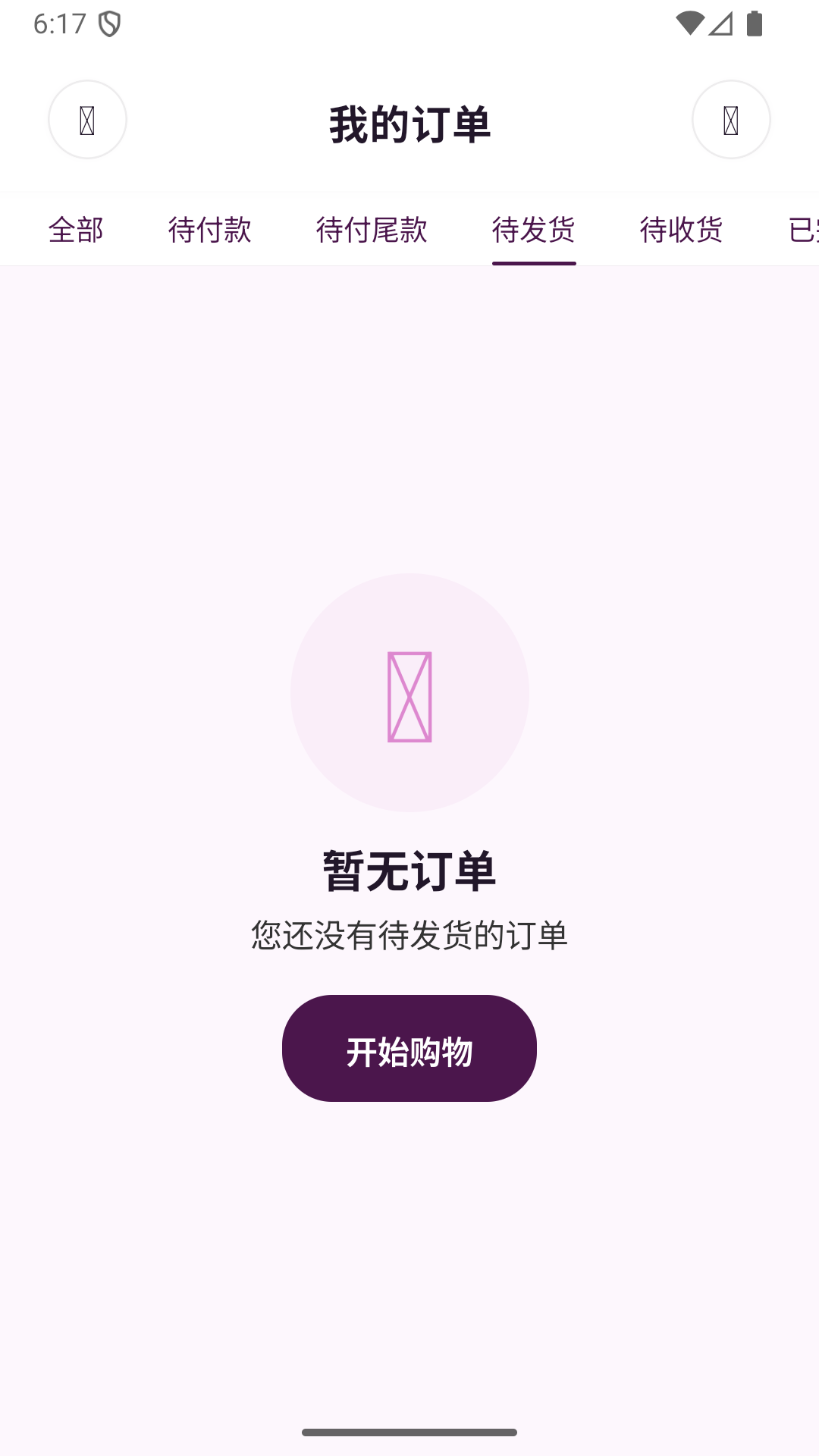Tap the 您还没有待发货的订单 message
819x1456 pixels.
point(409,935)
